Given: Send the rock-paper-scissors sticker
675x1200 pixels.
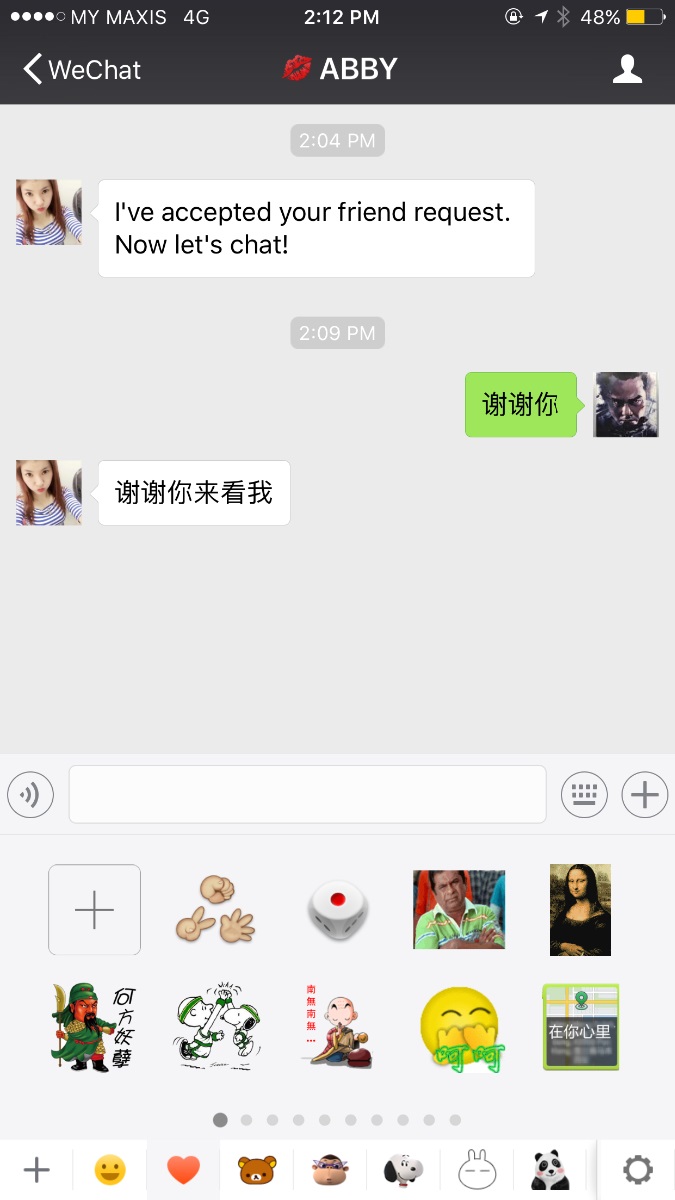Looking at the screenshot, I should pyautogui.click(x=216, y=910).
